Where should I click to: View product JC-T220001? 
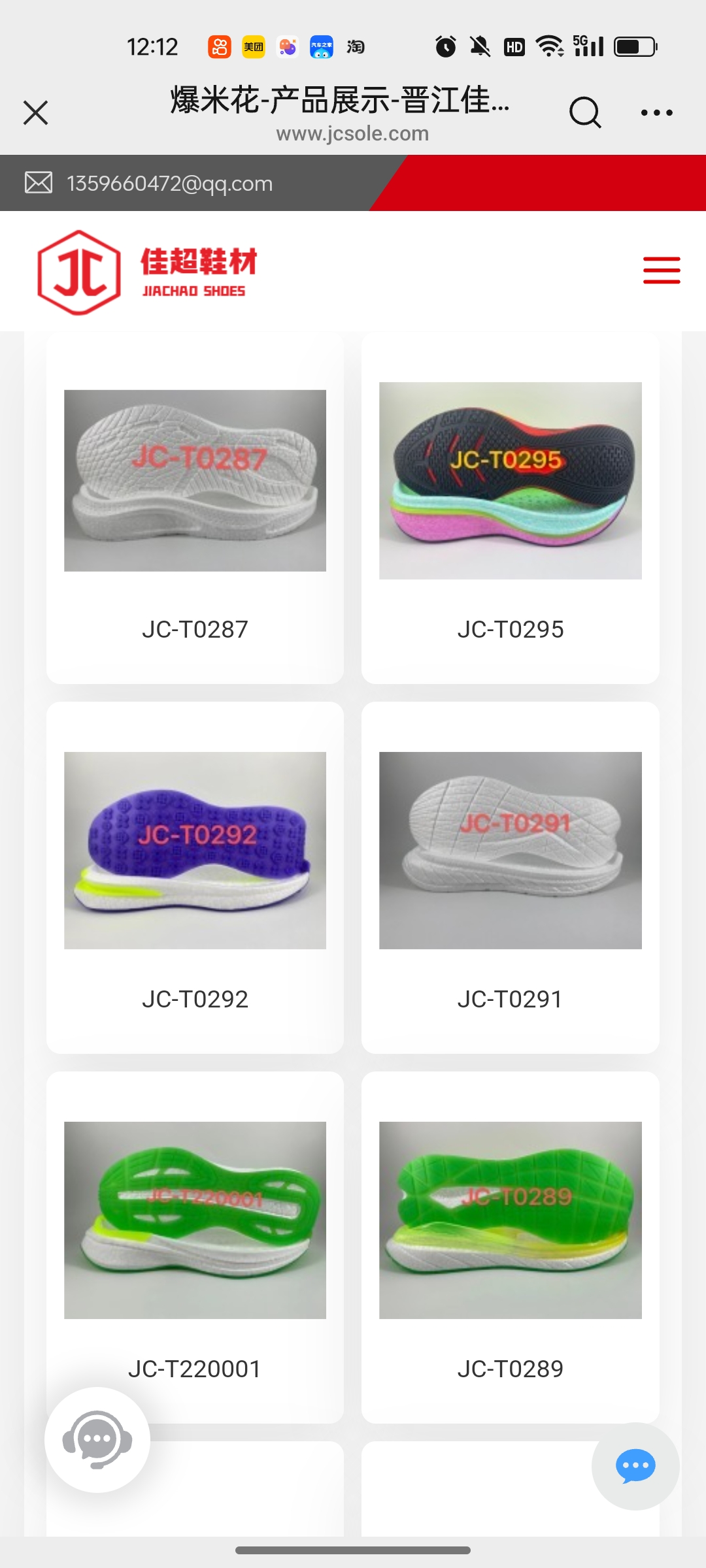tap(195, 1220)
